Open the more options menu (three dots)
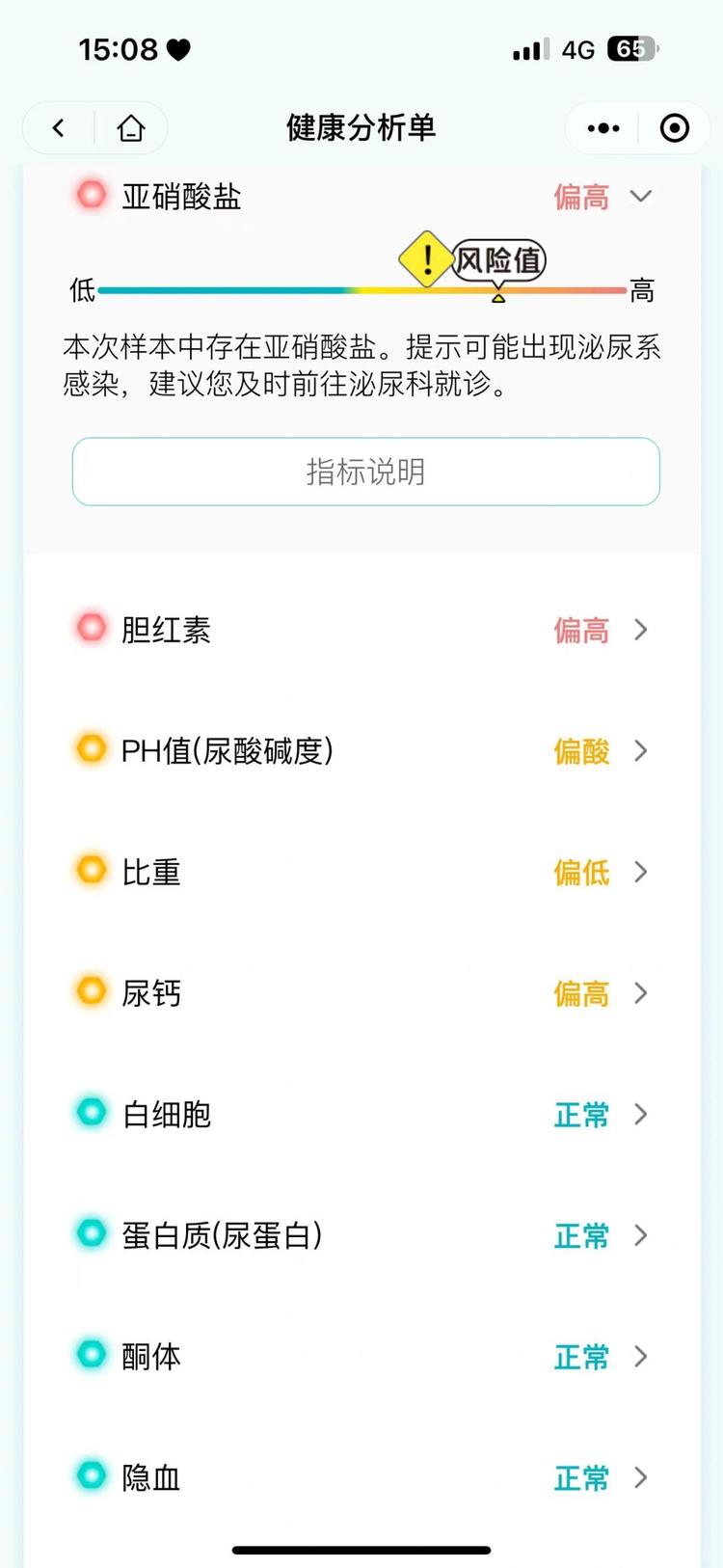723x1568 pixels. (601, 126)
